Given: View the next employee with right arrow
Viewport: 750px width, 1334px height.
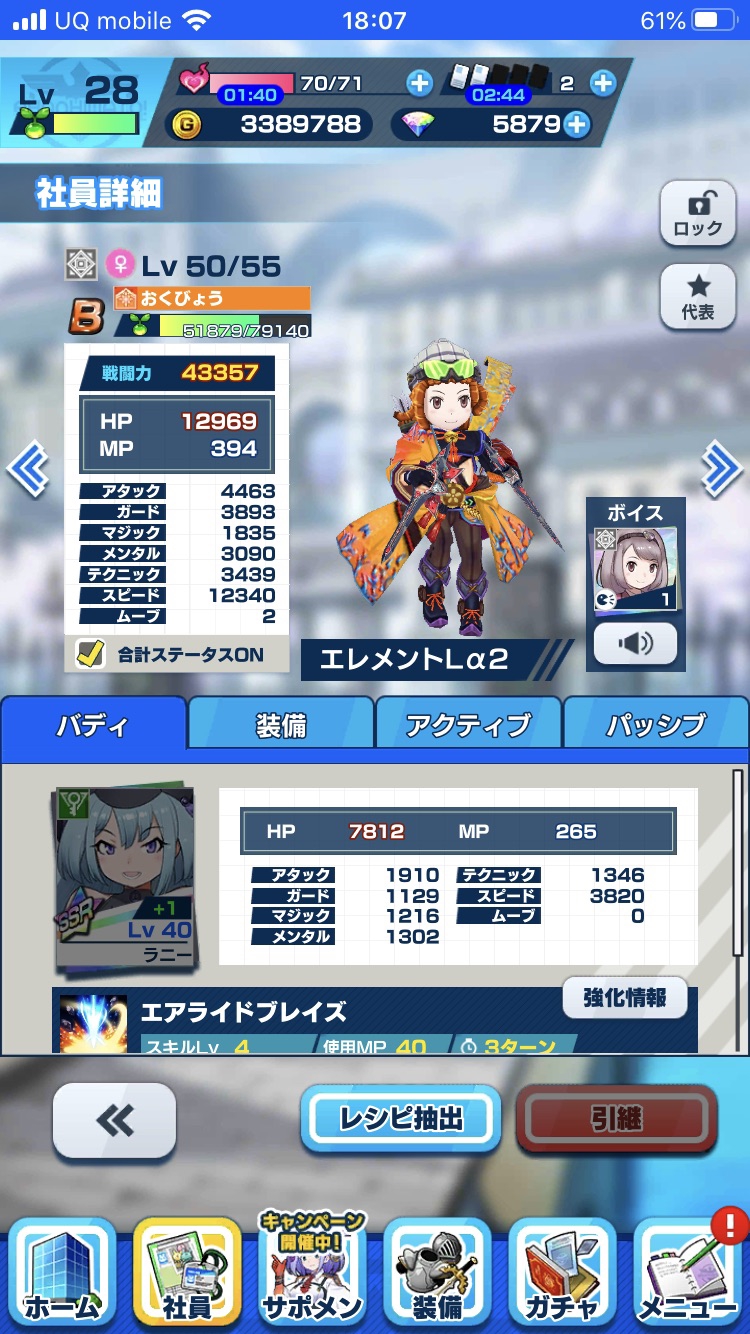Looking at the screenshot, I should point(720,468).
